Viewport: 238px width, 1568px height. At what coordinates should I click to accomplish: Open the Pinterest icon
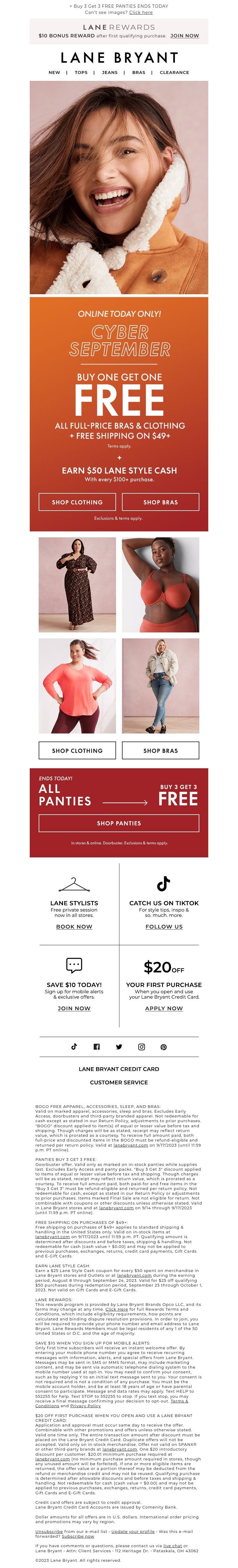(x=164, y=1047)
